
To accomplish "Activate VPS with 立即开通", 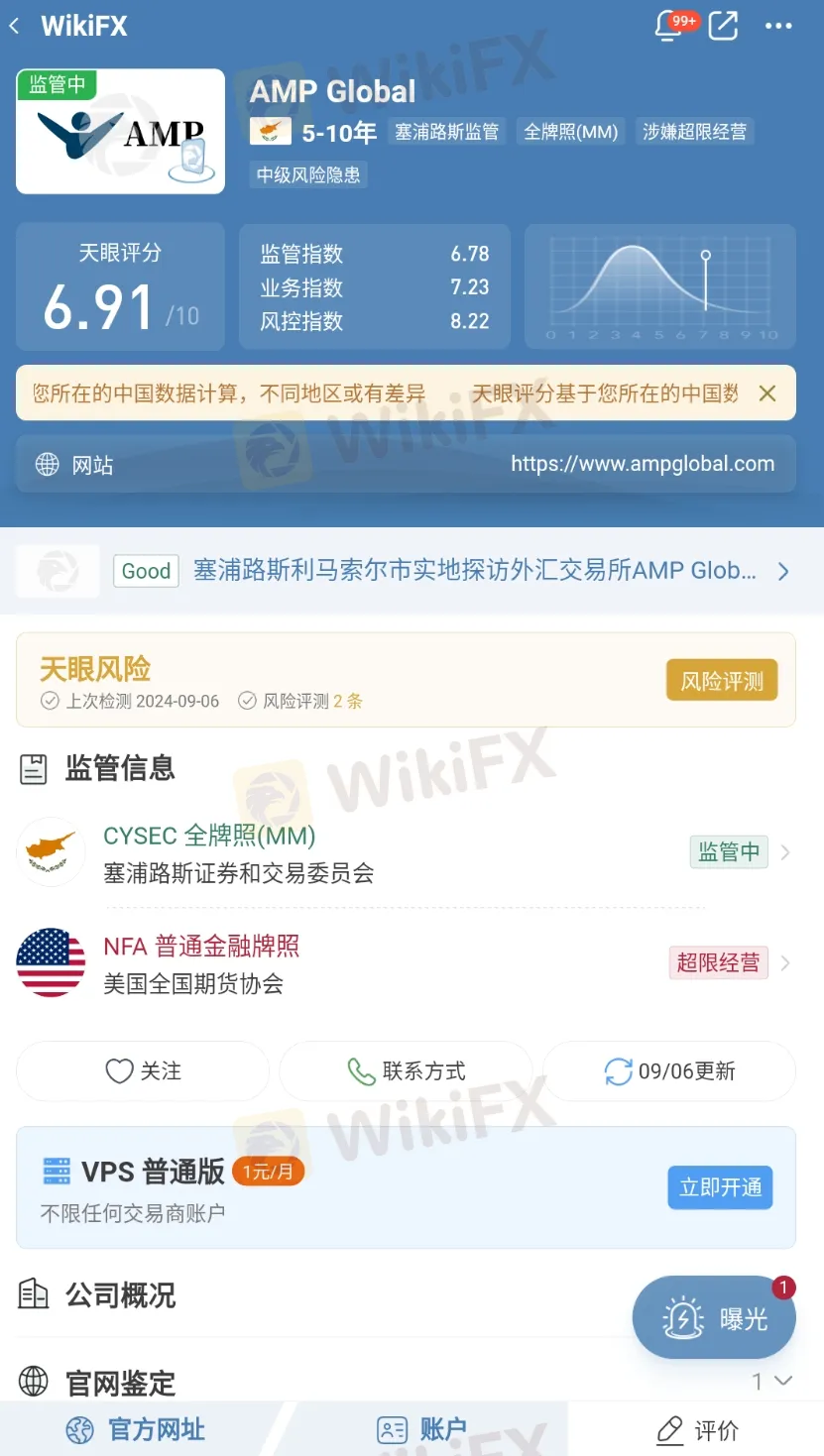I will [720, 1187].
